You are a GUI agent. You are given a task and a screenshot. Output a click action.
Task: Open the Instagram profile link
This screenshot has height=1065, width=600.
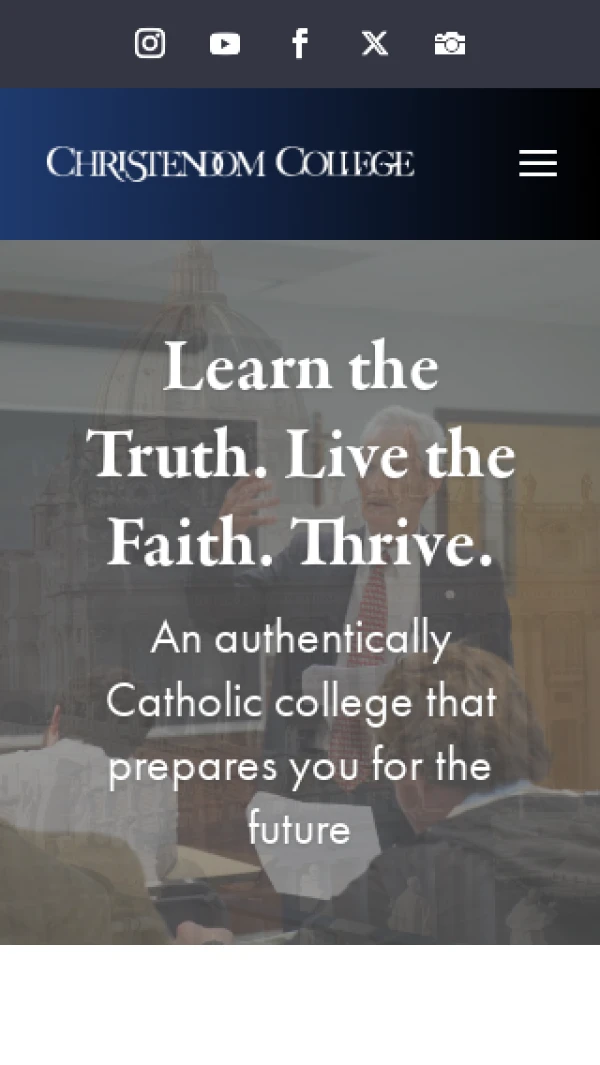pos(150,43)
